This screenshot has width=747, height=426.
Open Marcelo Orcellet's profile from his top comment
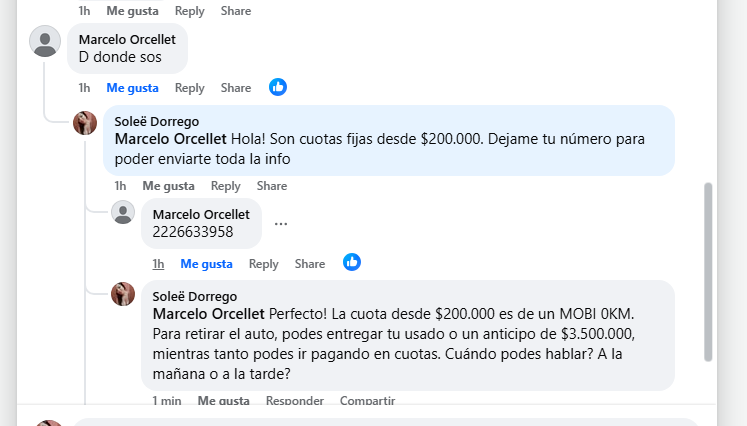point(127,39)
